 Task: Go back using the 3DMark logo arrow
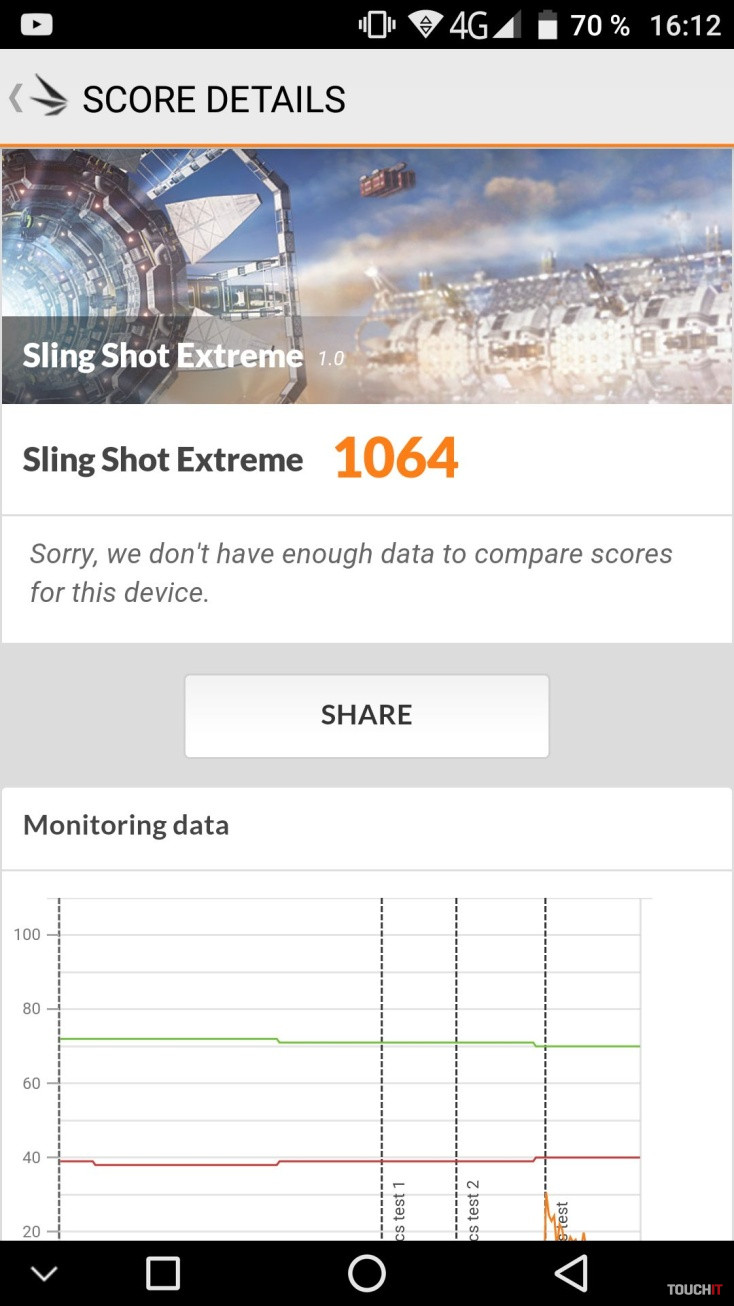[38, 99]
